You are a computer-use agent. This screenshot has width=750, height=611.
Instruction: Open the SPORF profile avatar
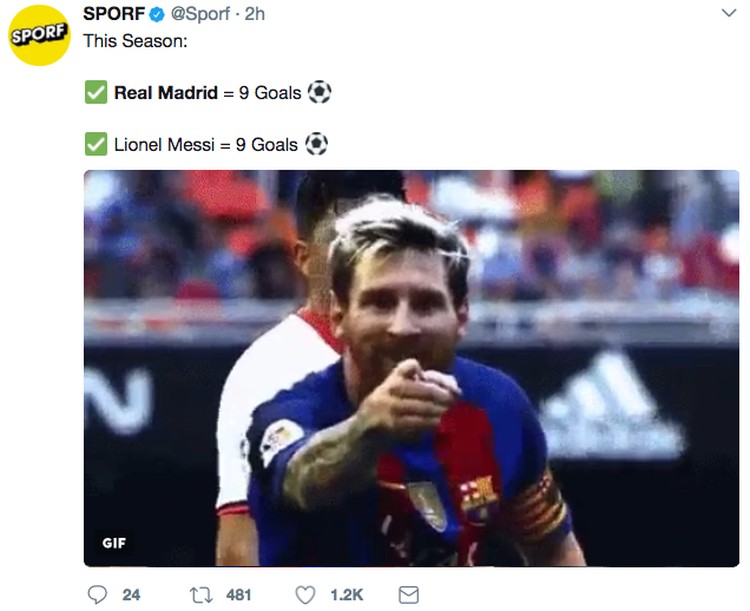pyautogui.click(x=39, y=37)
